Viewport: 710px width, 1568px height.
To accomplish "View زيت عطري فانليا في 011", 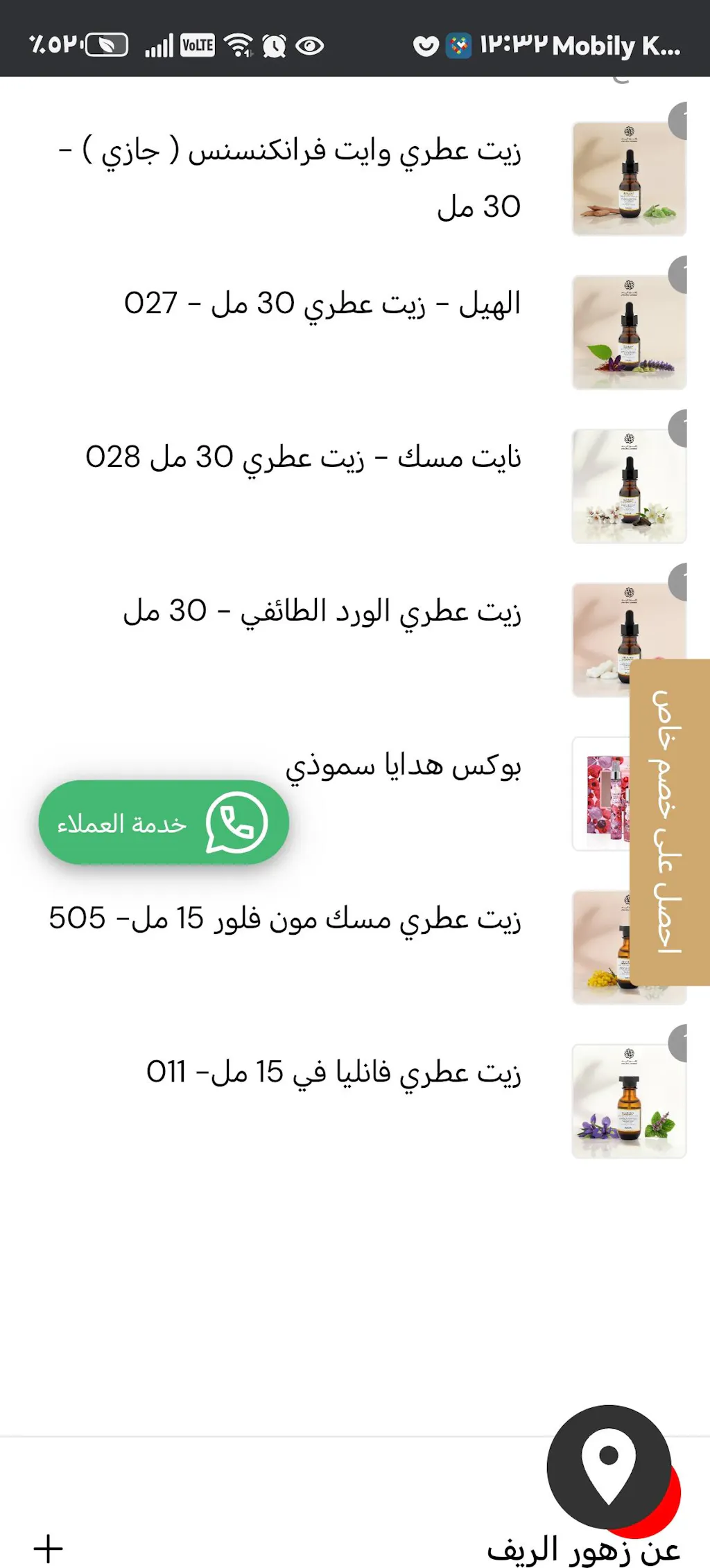I will pyautogui.click(x=334, y=1072).
